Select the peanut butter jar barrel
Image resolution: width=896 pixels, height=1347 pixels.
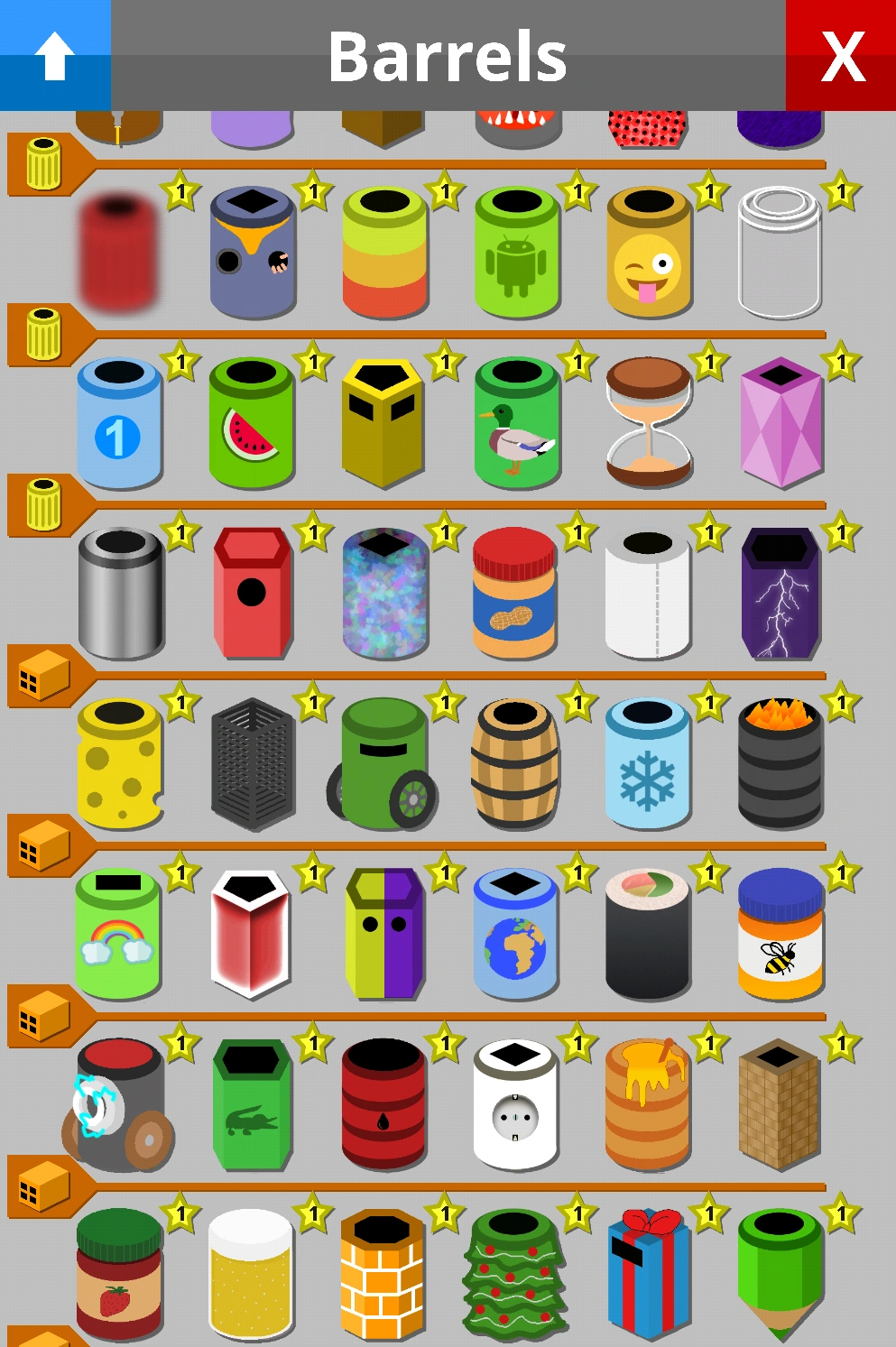pyautogui.click(x=514, y=594)
